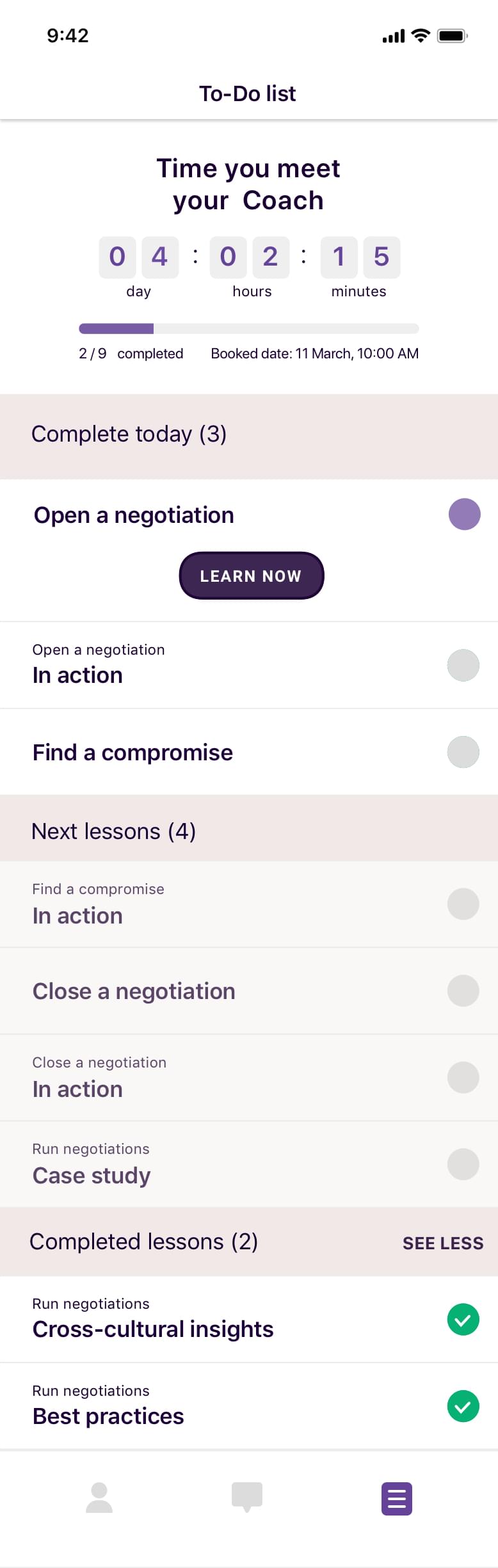Open the Find a compromise lesson
The image size is (498, 1568).
pos(133,753)
